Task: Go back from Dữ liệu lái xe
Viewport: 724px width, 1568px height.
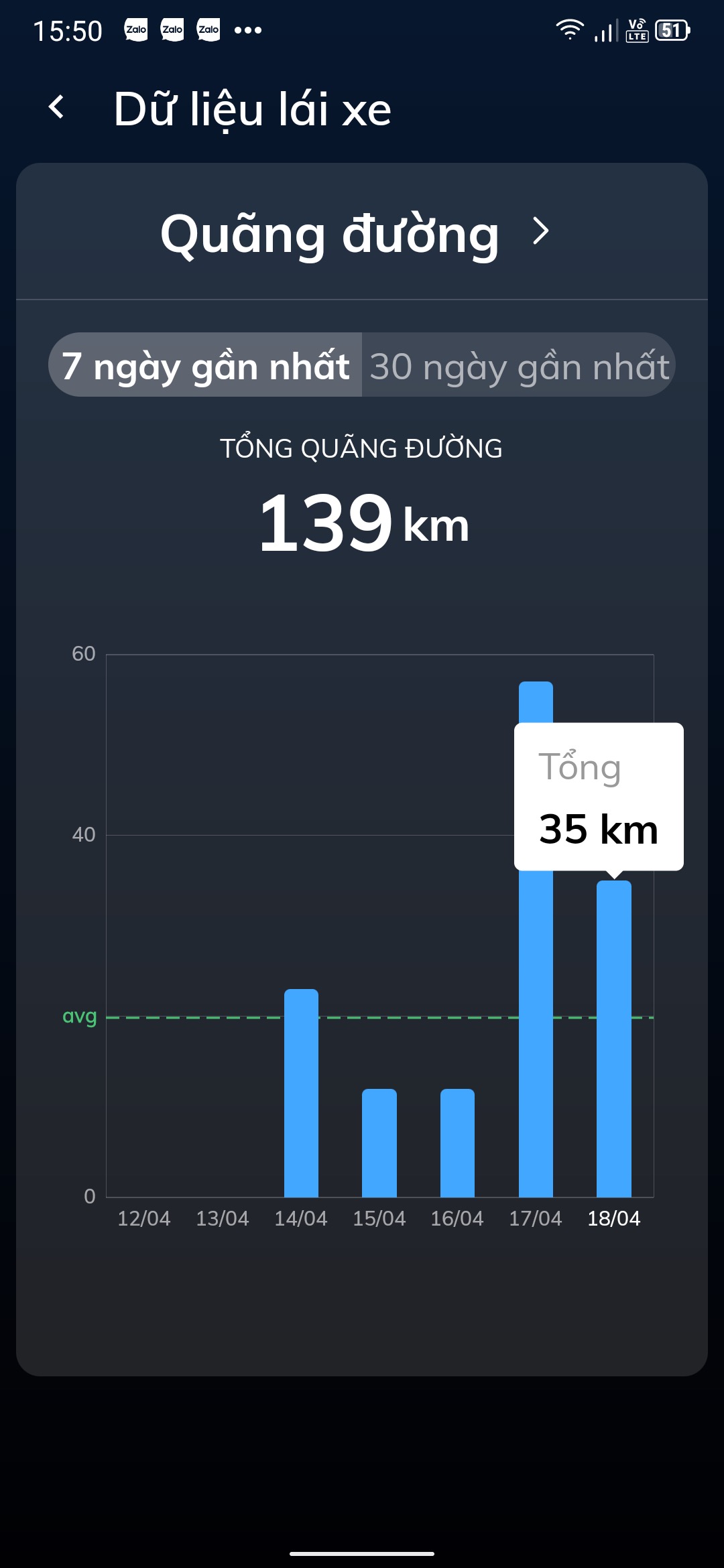Action: click(x=57, y=107)
